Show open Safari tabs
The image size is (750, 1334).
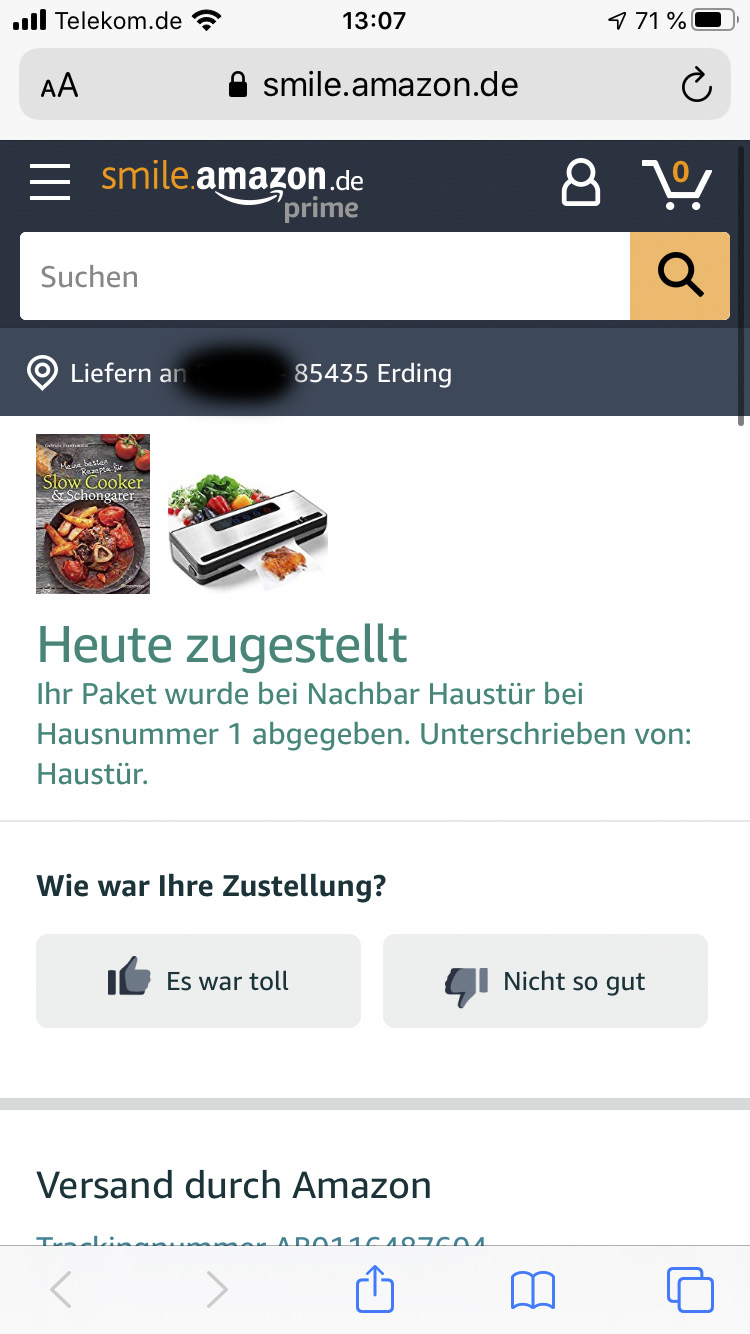(690, 1289)
